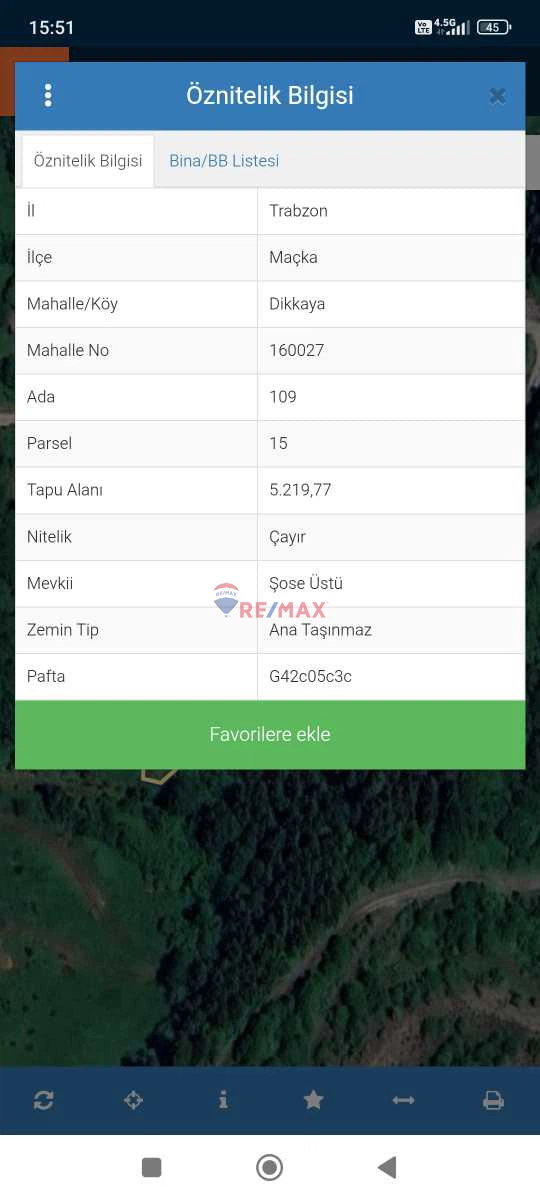Image resolution: width=540 pixels, height=1200 pixels.
Task: Tap the locate crosshair icon
Action: 133,1100
